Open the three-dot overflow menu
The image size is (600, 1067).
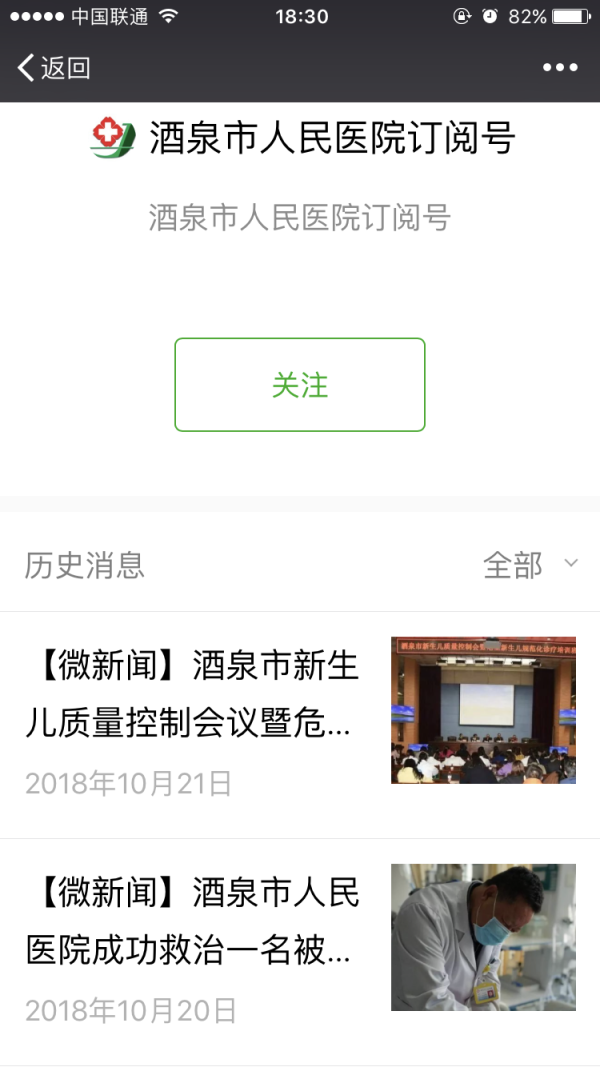click(560, 68)
